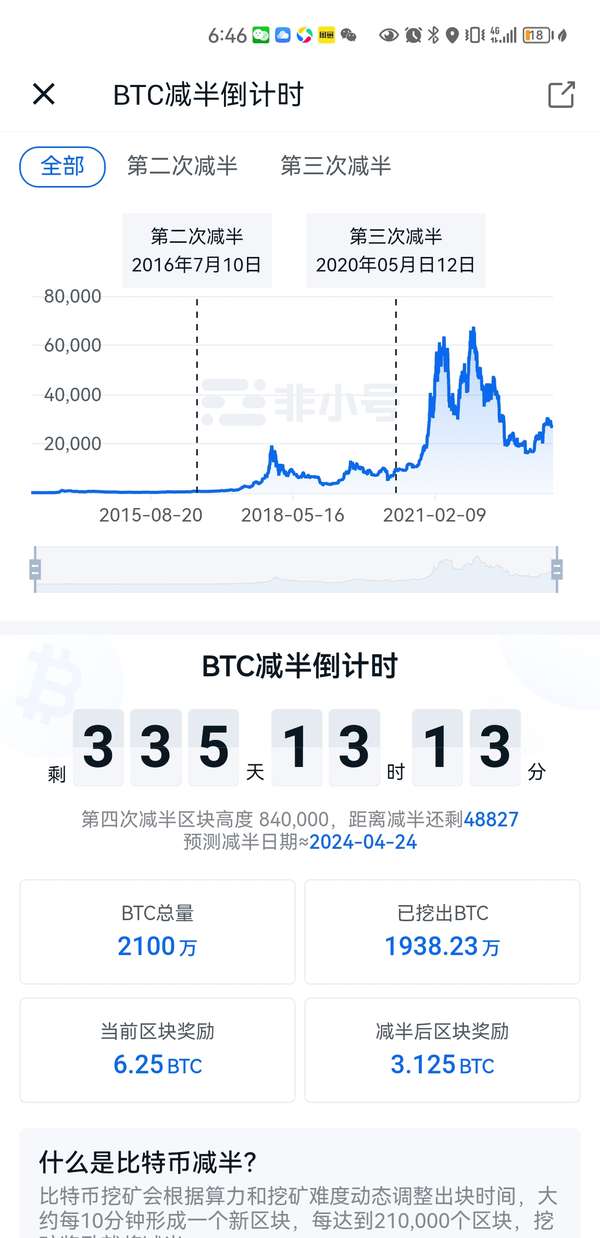This screenshot has width=600, height=1238.
Task: Select the 全部 tab
Action: click(62, 166)
